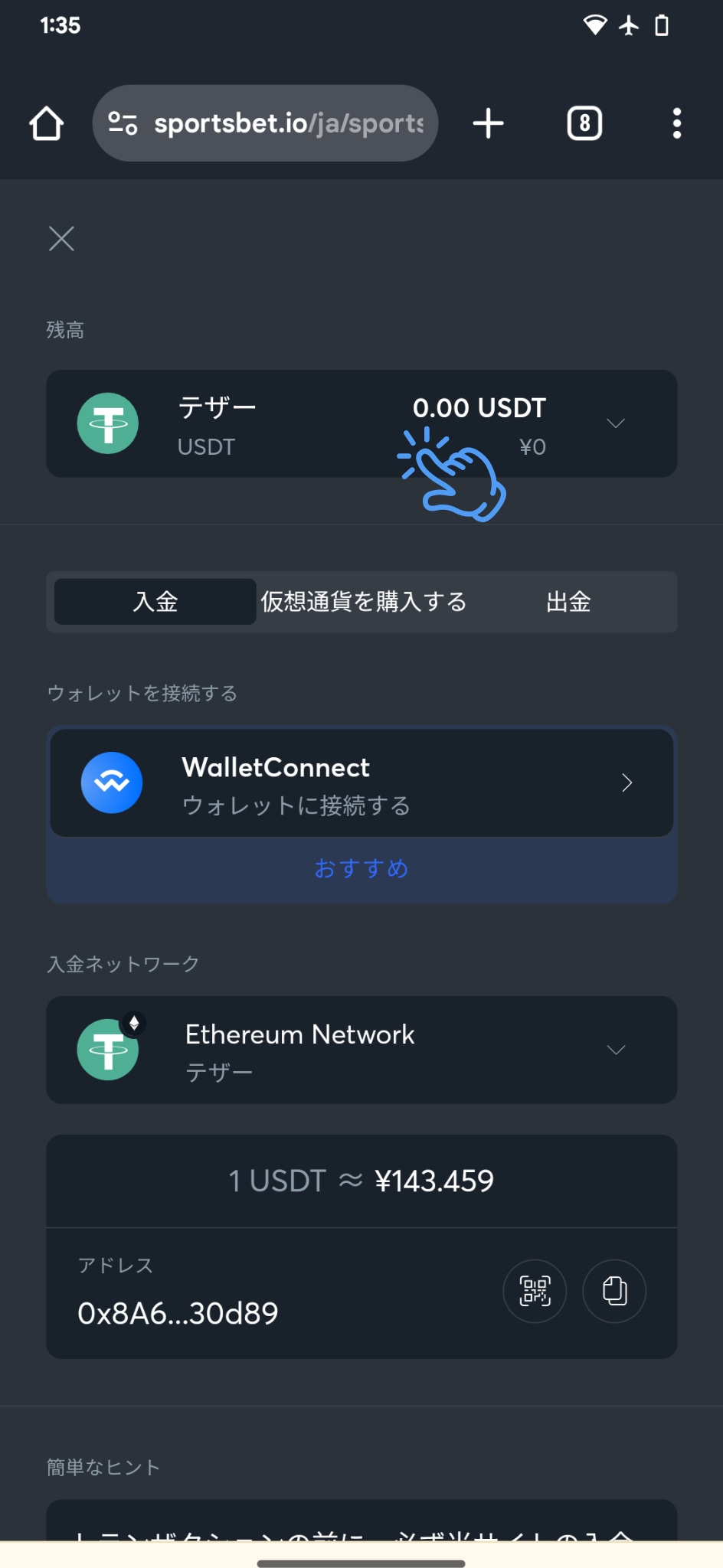723x1568 pixels.
Task: Close the deposit panel with the X
Action: 61,238
